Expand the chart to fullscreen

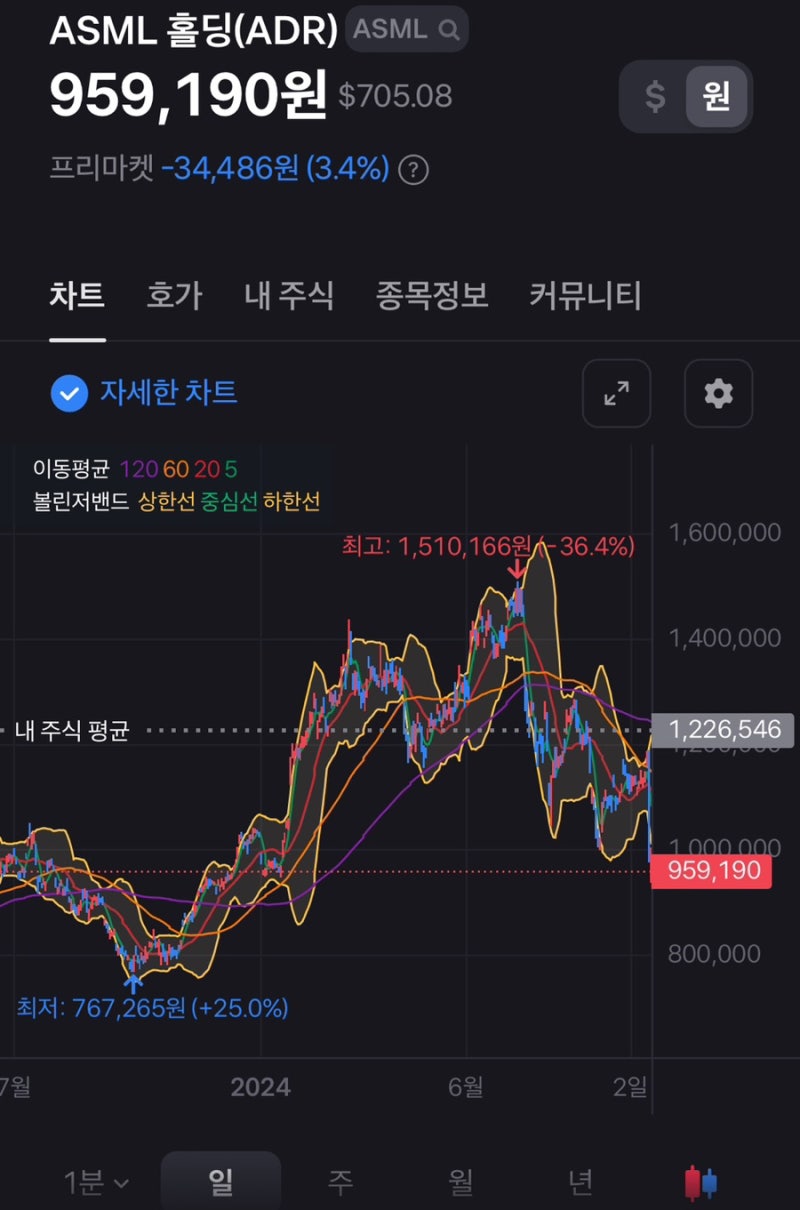click(x=616, y=393)
